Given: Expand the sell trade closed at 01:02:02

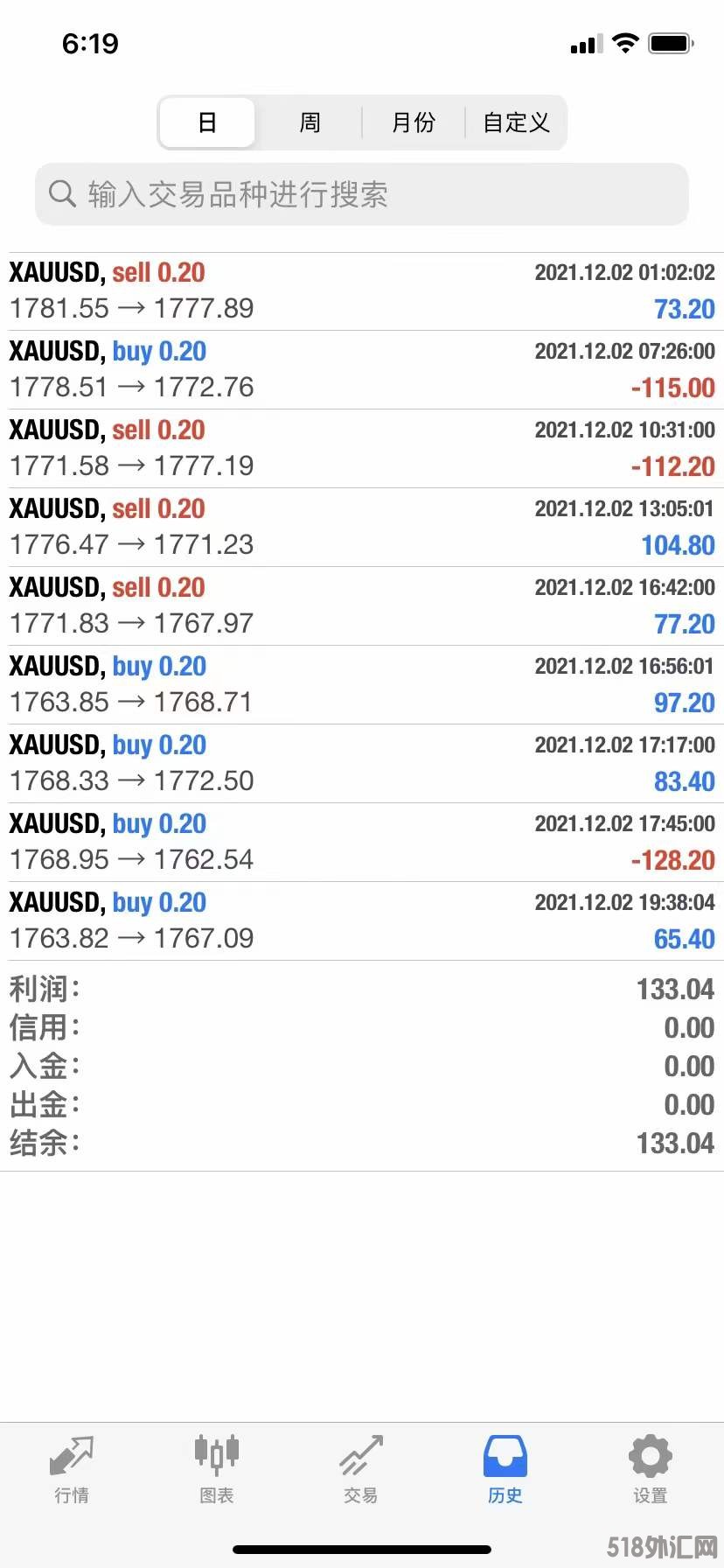Looking at the screenshot, I should [362, 291].
